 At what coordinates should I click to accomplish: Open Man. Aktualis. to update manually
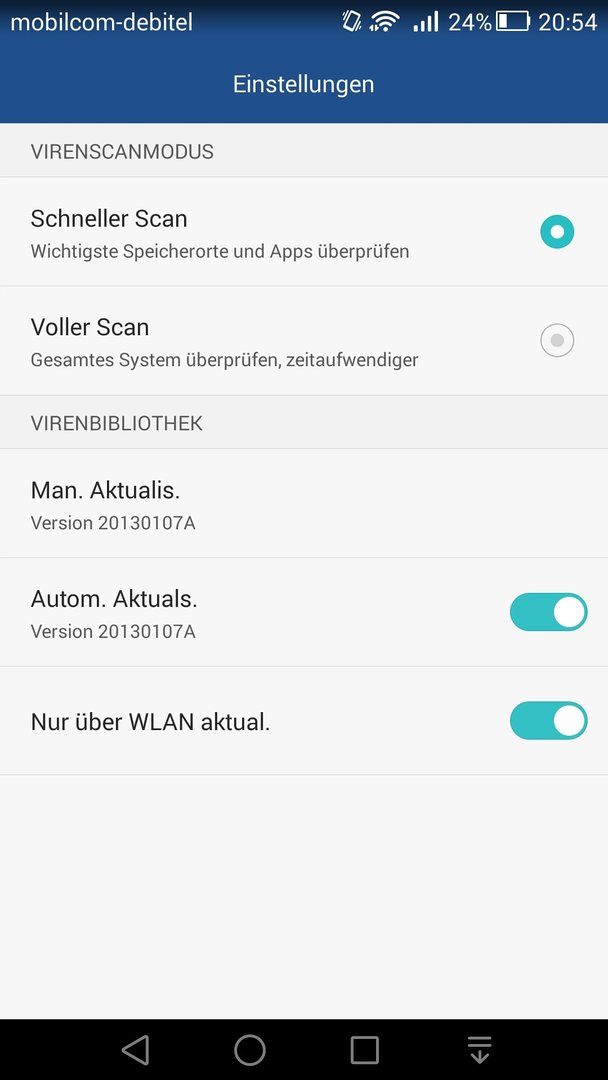pyautogui.click(x=304, y=503)
